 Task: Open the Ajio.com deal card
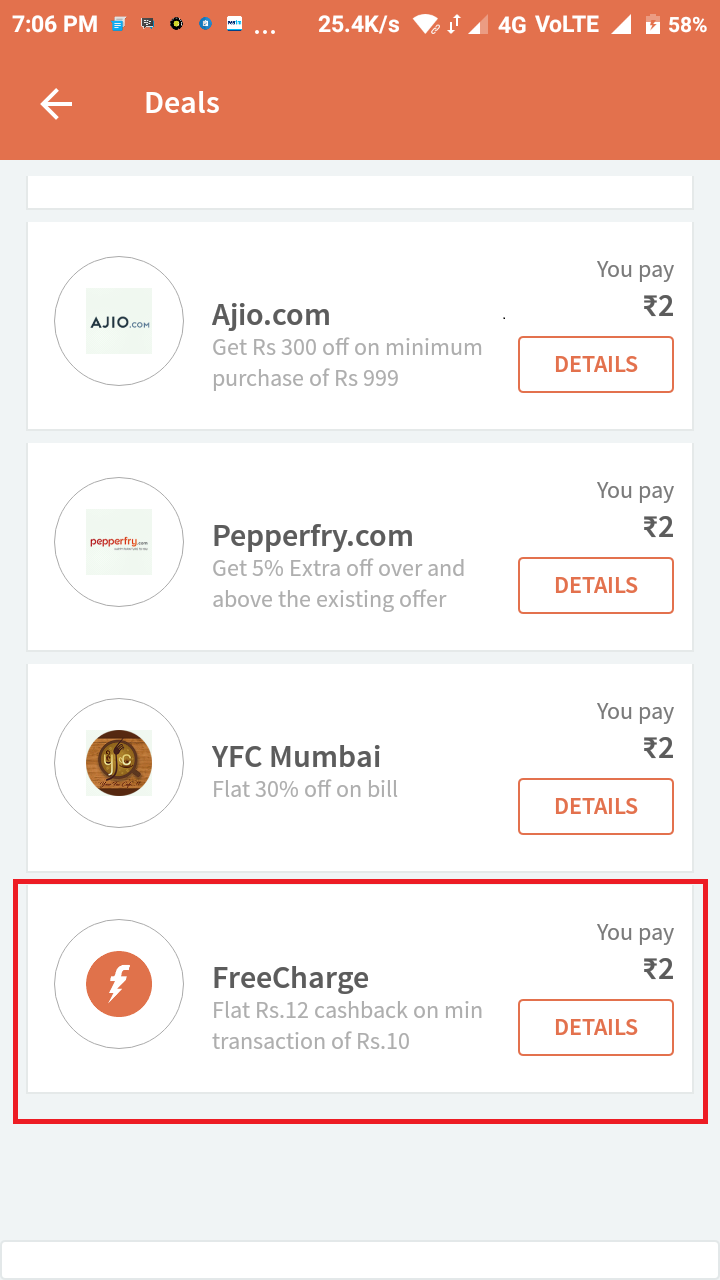(360, 326)
